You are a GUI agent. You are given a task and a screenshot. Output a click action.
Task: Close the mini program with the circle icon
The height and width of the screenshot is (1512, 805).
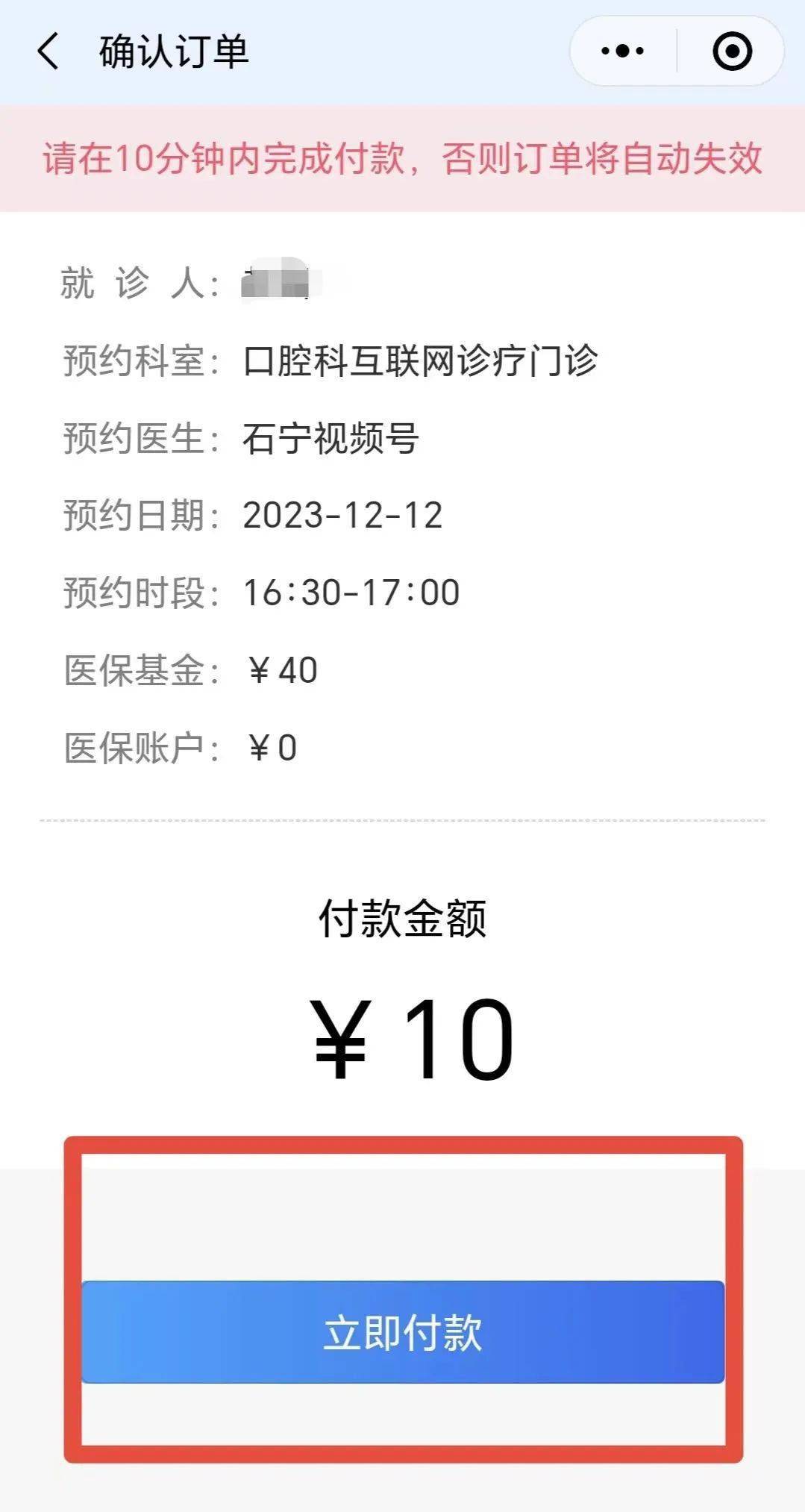[732, 51]
